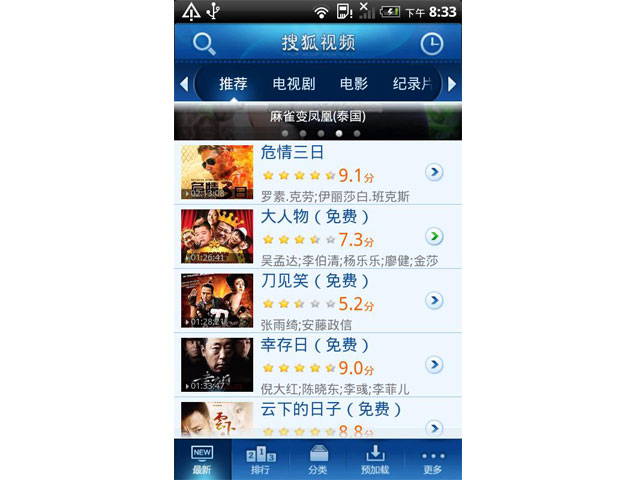Switch to the 纪录片 tab
Screen dimensions: 640x480
(x=414, y=84)
